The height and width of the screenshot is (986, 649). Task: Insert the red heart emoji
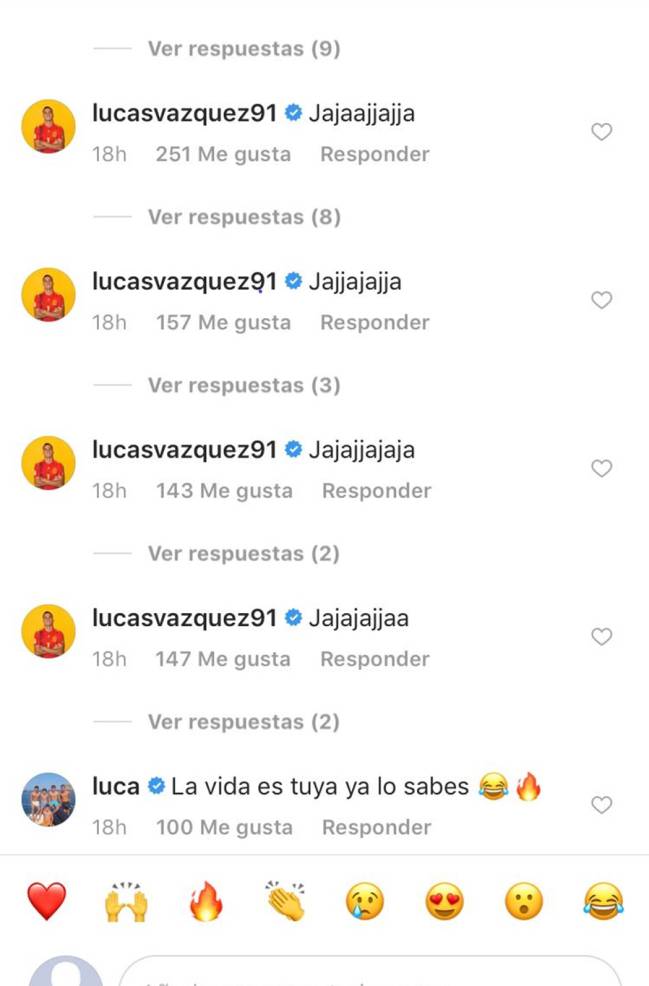tap(46, 902)
